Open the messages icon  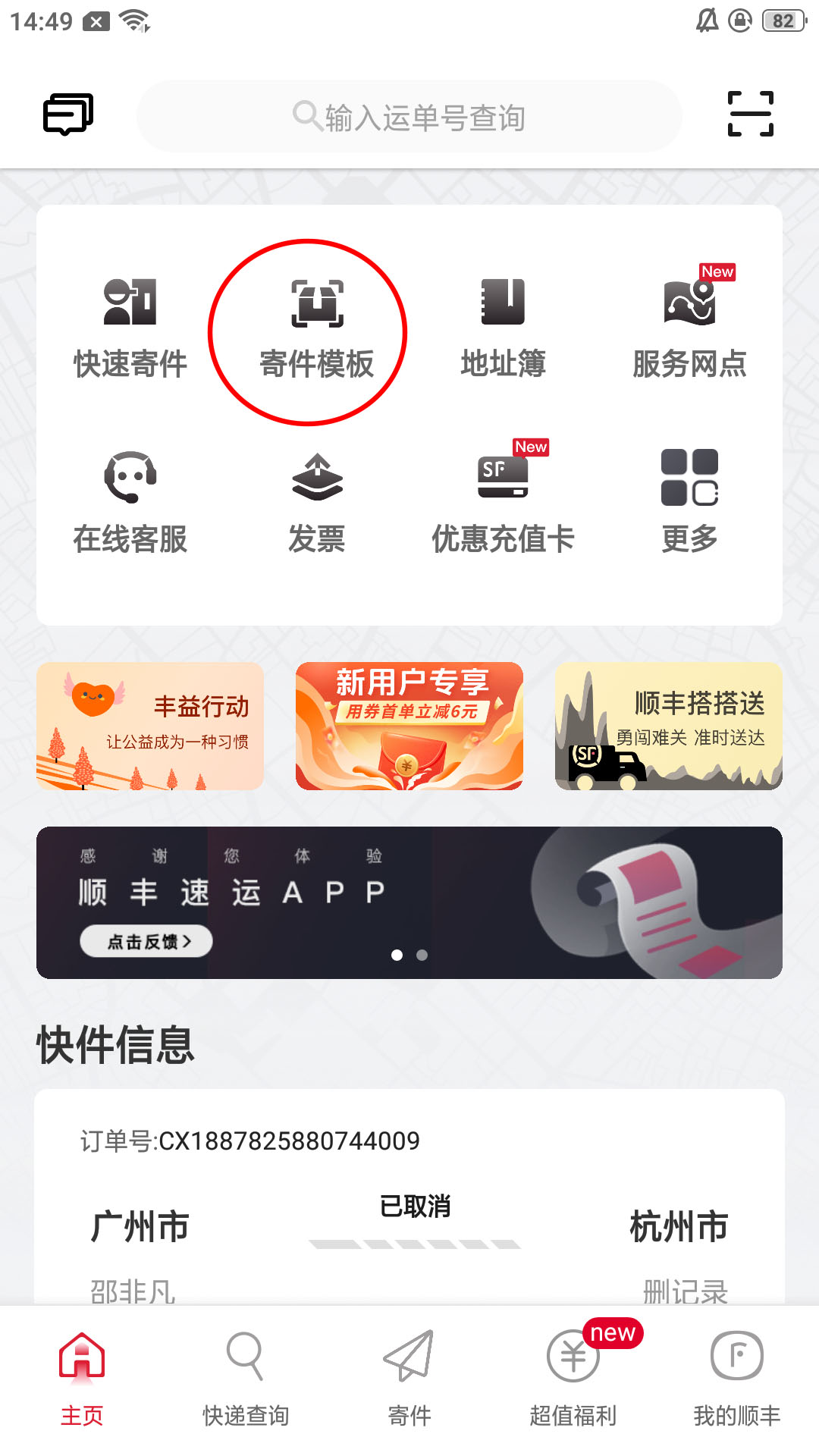pos(68,115)
